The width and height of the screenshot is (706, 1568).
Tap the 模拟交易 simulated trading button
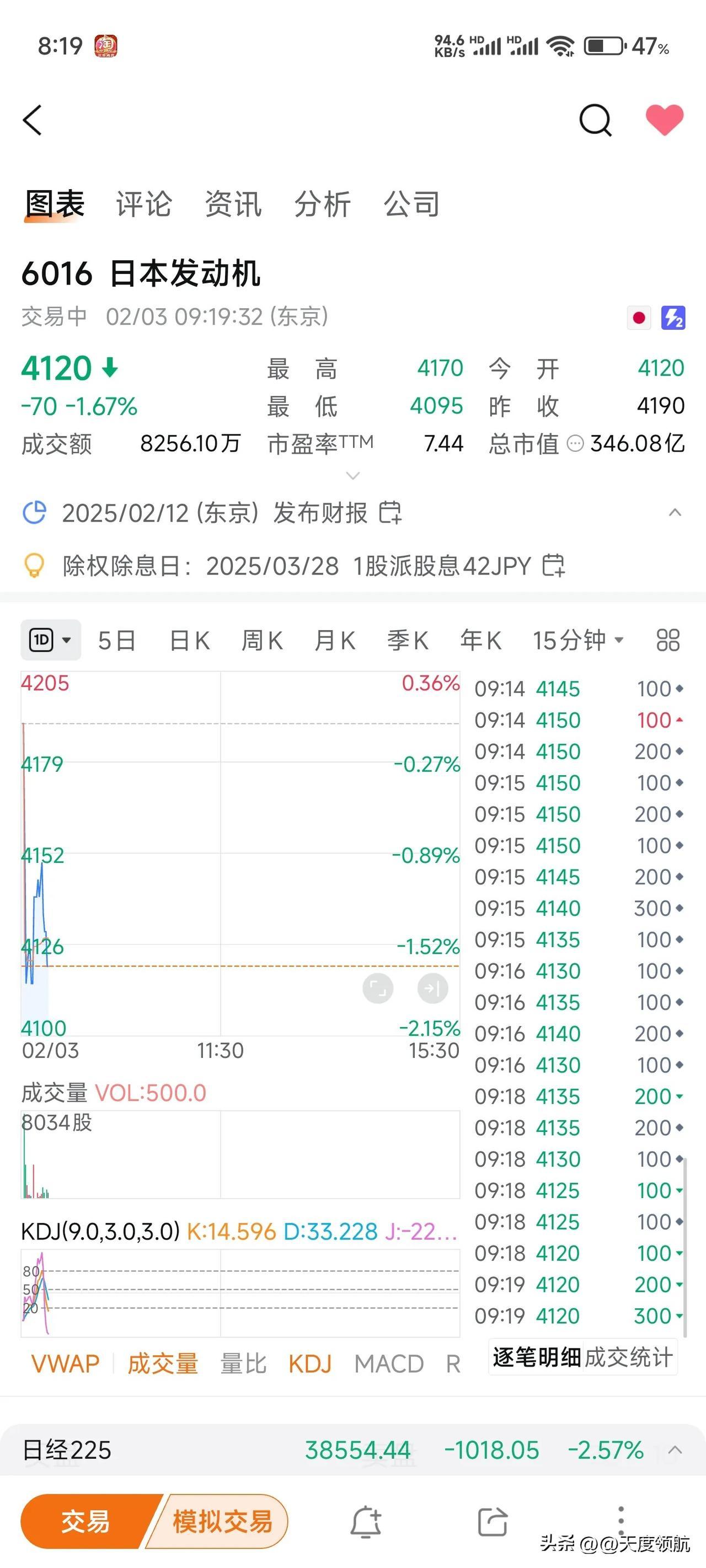click(x=223, y=1519)
